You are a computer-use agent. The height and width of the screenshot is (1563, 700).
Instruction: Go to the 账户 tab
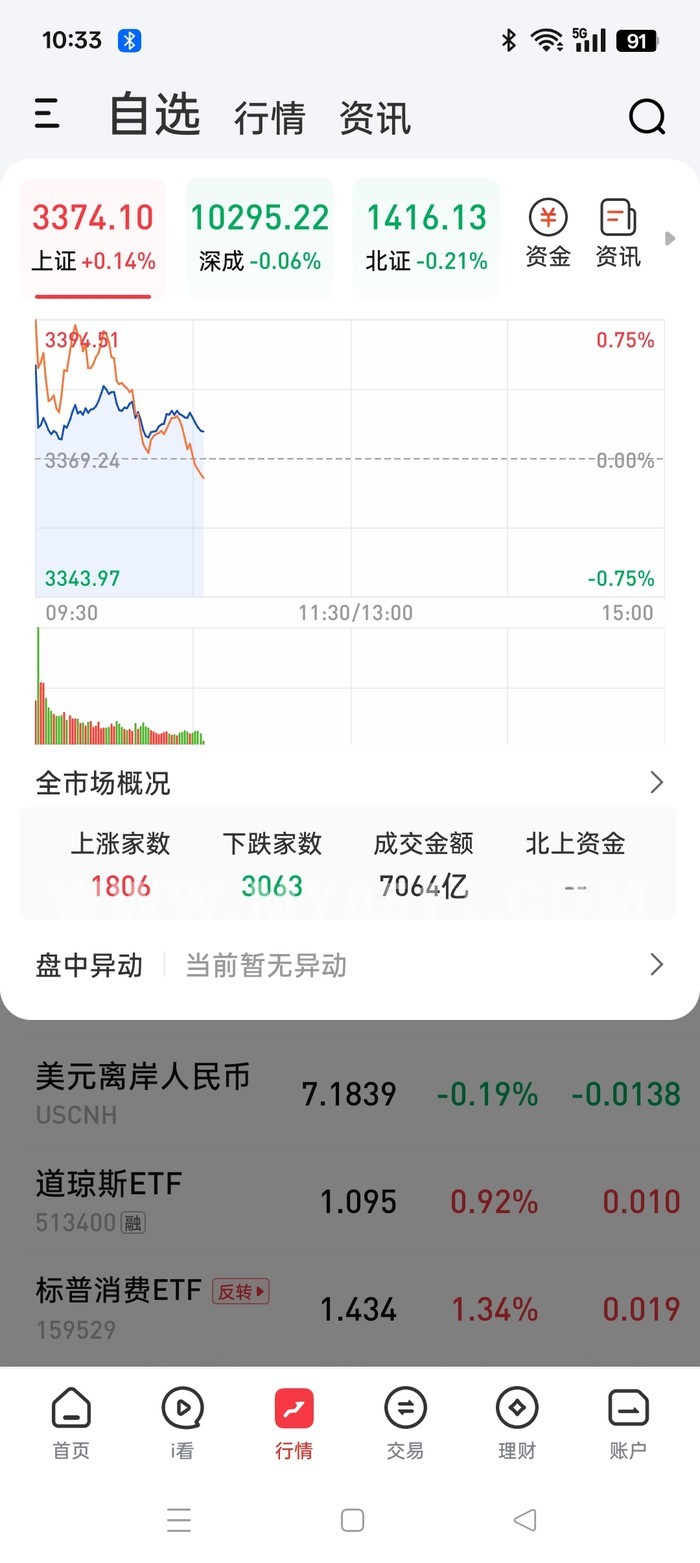tap(628, 1423)
